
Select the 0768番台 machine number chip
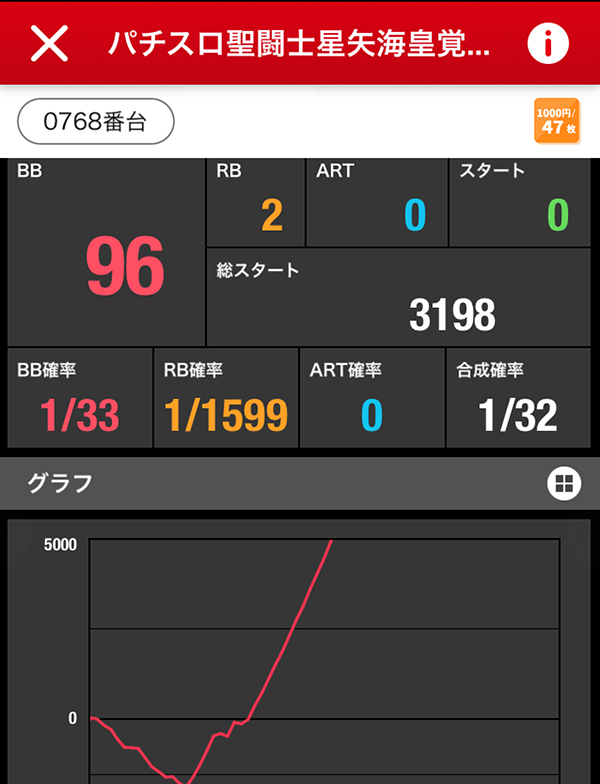[x=96, y=122]
